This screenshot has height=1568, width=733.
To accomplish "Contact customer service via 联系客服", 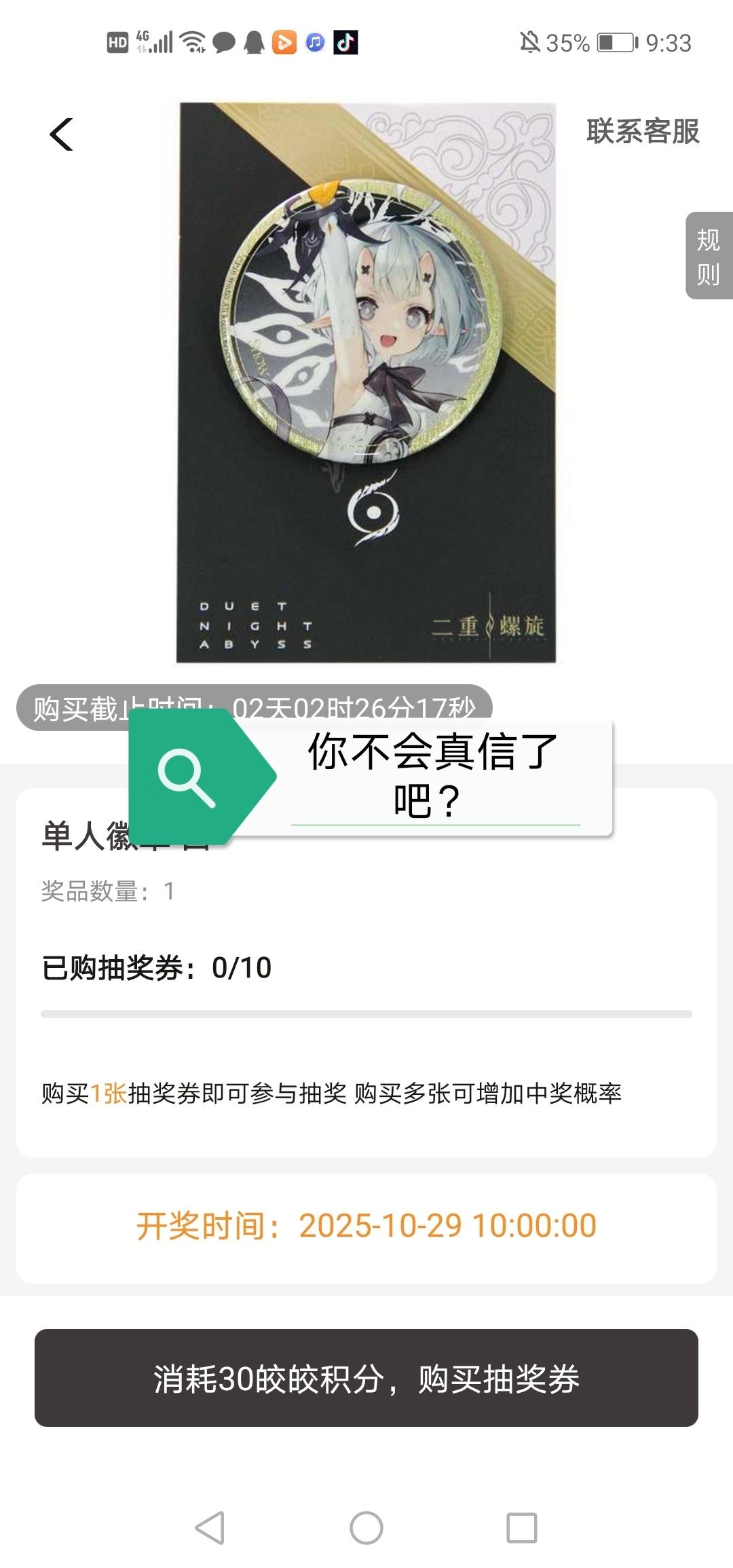I will click(642, 132).
